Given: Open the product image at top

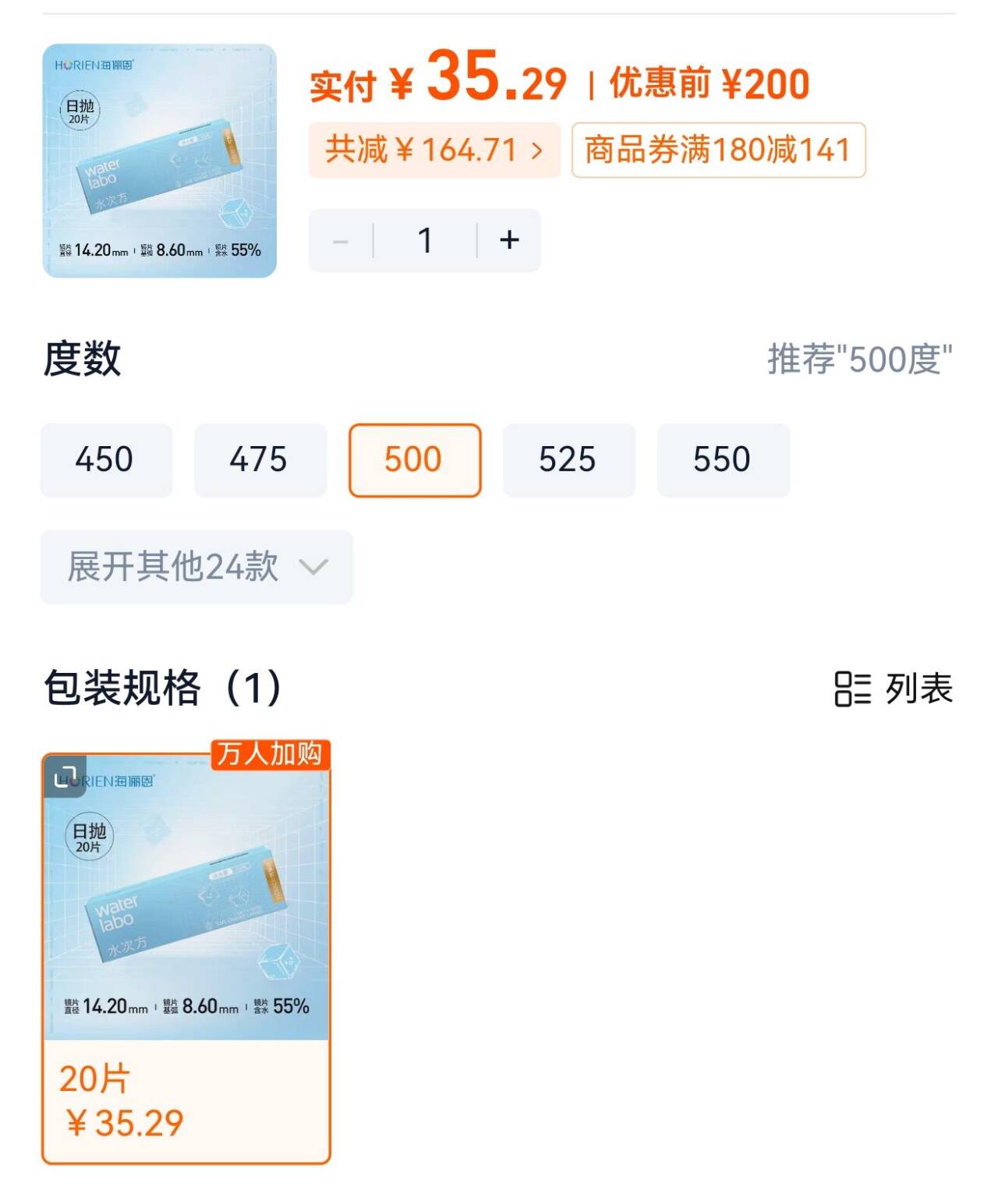Looking at the screenshot, I should coord(159,161).
